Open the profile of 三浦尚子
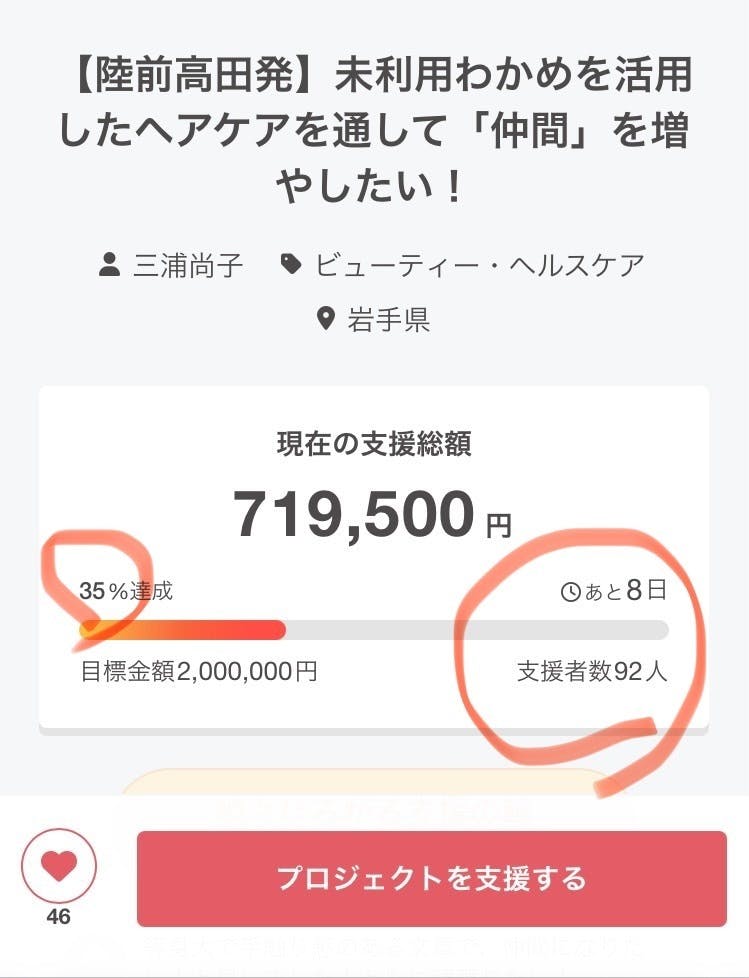The height and width of the screenshot is (978, 749). (188, 265)
